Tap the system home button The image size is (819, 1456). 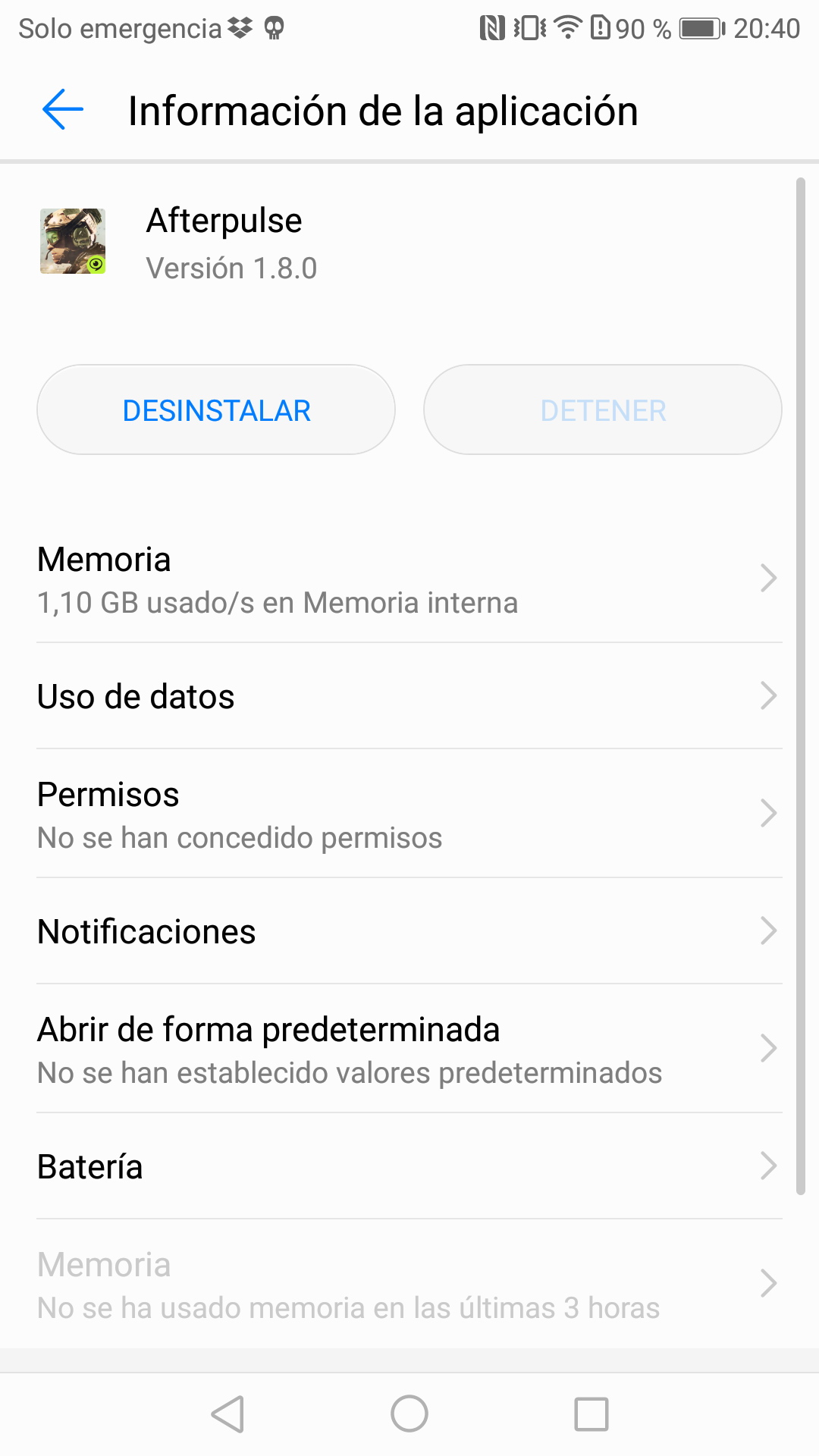pyautogui.click(x=409, y=1414)
